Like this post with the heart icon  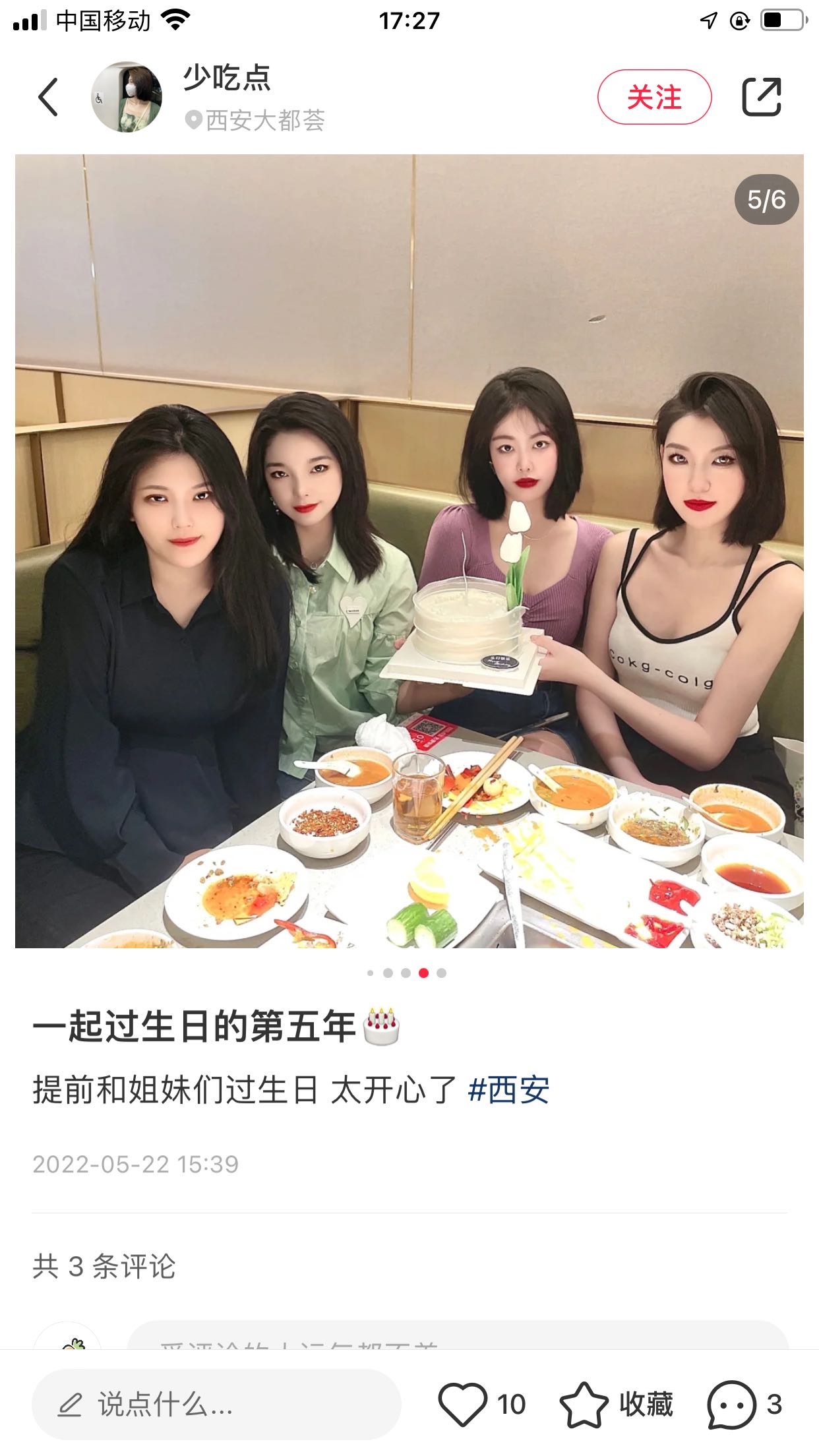[463, 1405]
